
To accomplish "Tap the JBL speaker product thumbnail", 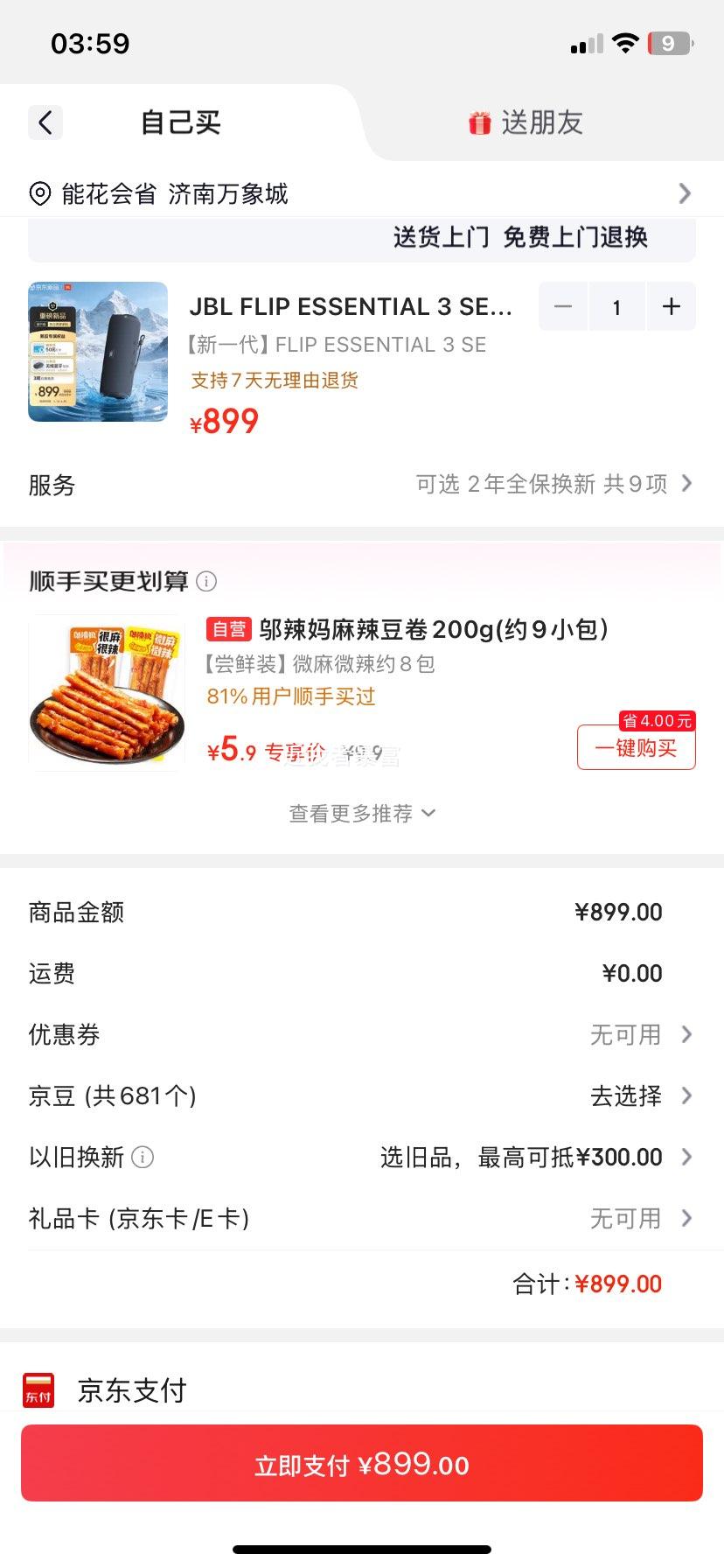I will click(97, 352).
